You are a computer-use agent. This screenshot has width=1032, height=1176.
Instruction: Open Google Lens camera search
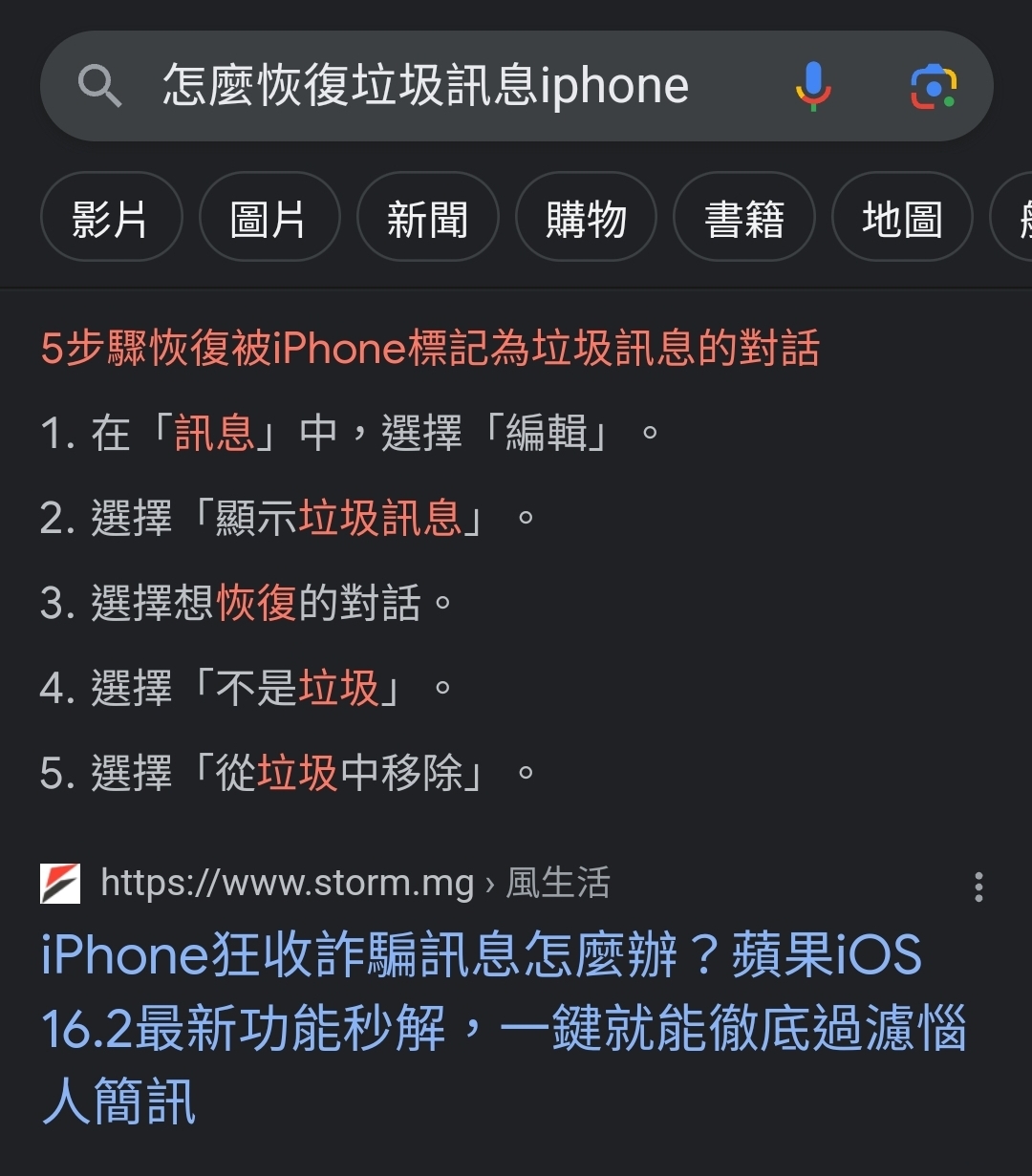point(933,86)
